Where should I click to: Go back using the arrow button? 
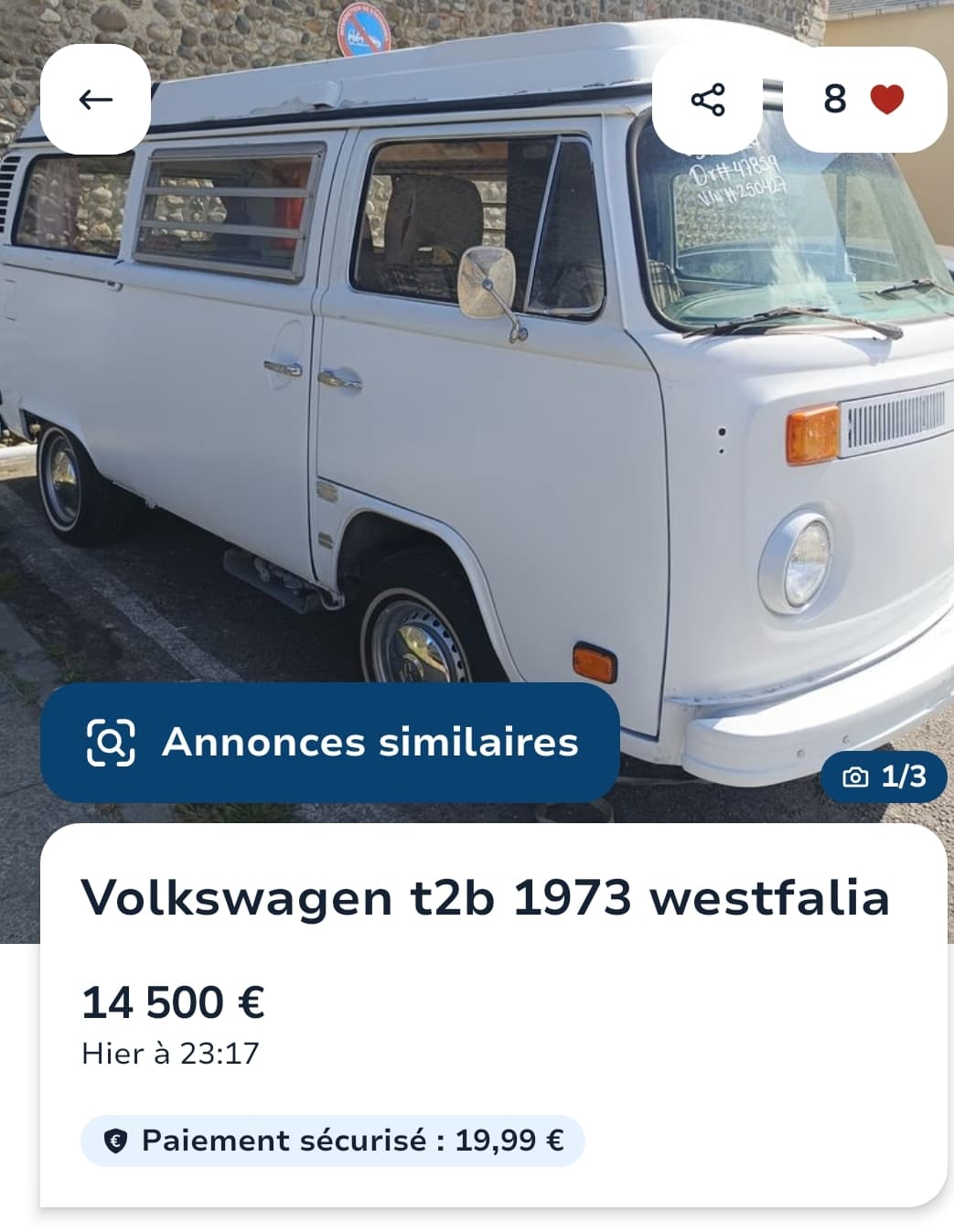pos(95,99)
